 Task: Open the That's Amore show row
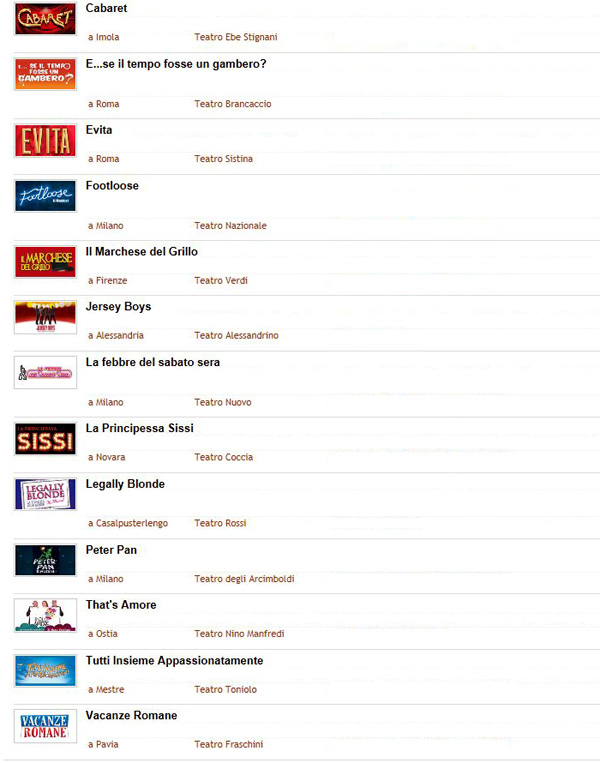(x=121, y=605)
